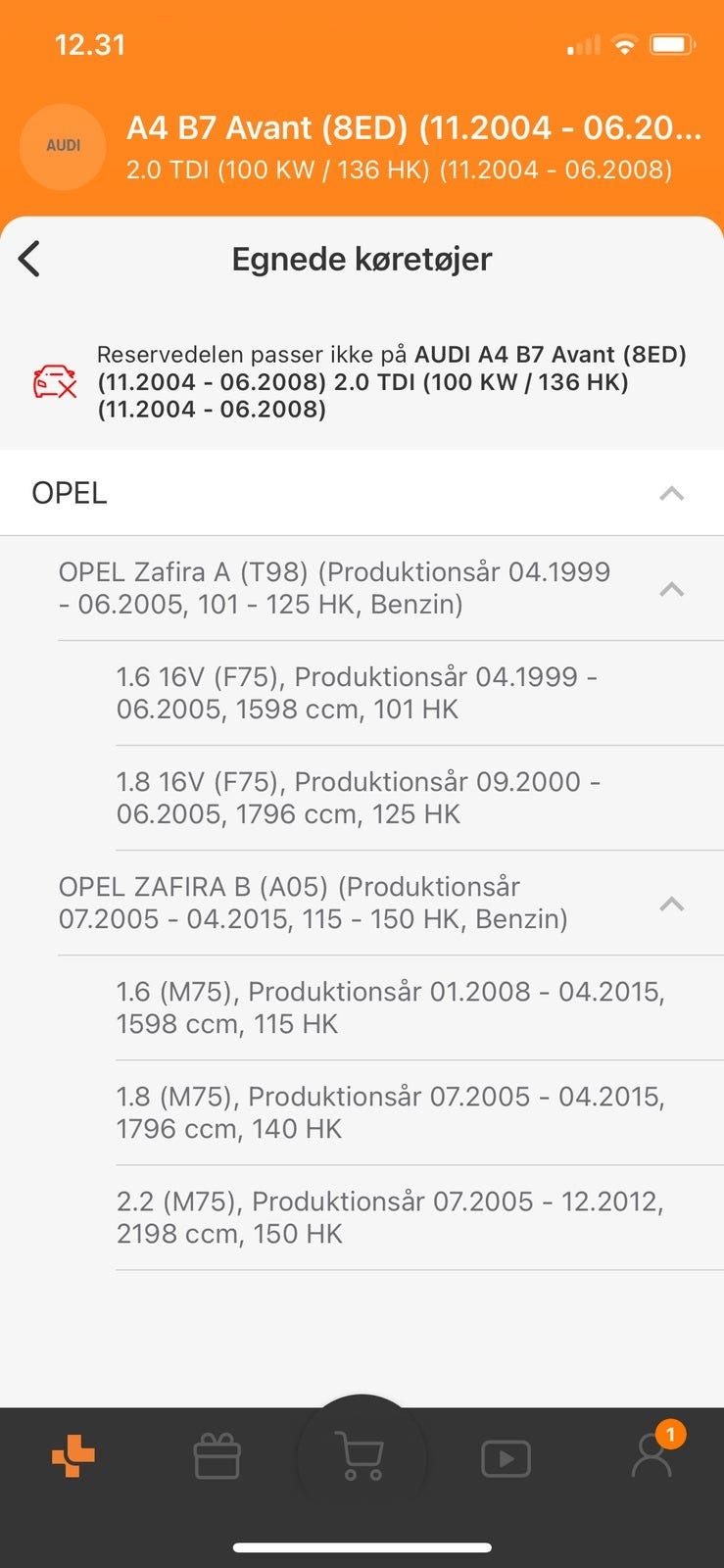Screen dimensions: 724x1568
Task: Switch to the video tab
Action: pos(506,1458)
